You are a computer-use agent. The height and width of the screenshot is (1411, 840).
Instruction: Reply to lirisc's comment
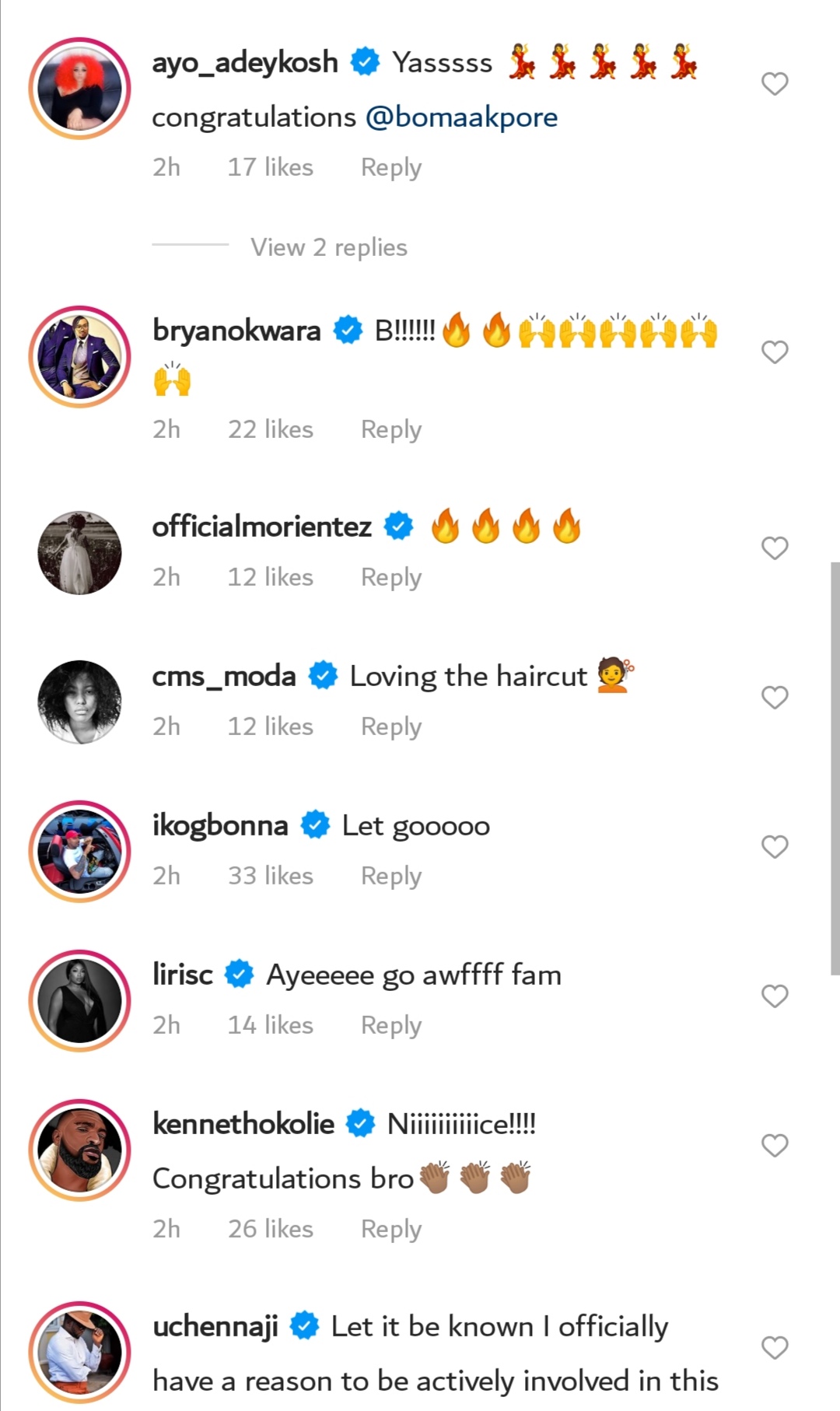pos(390,1025)
